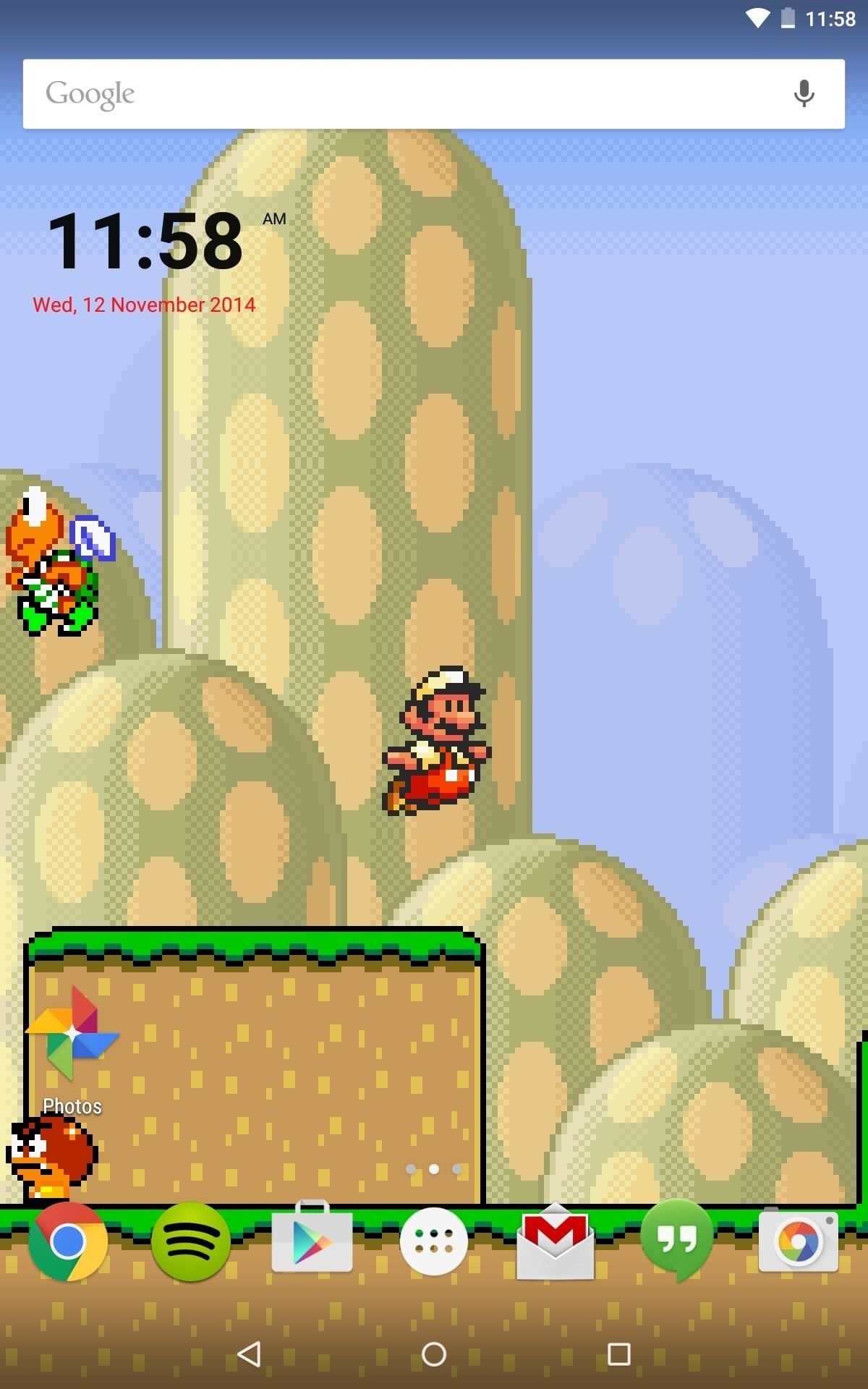
Task: Open the calendar via the red date text
Action: point(145,305)
